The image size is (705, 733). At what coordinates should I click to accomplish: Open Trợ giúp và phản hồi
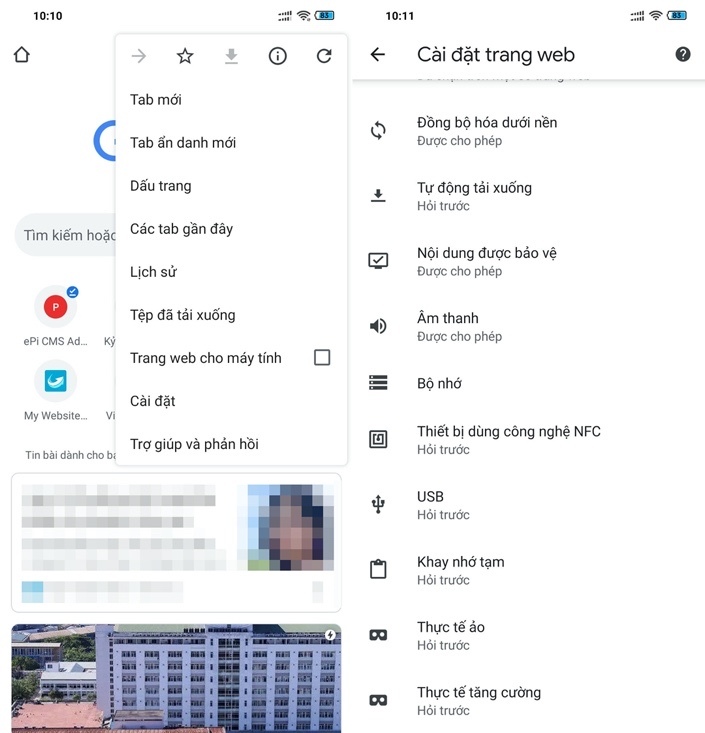coord(194,444)
